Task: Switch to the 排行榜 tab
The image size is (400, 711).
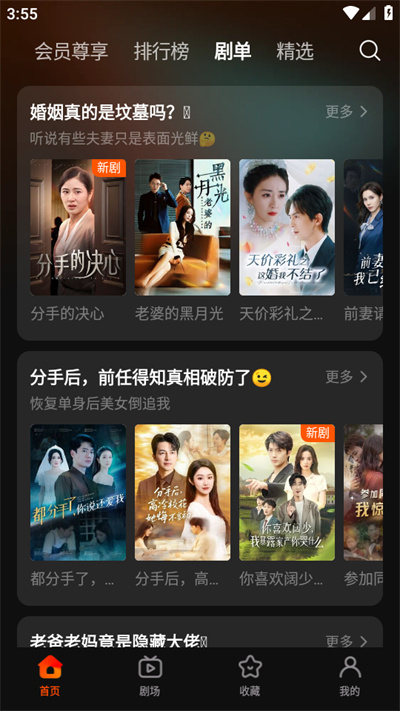Action: [x=161, y=51]
